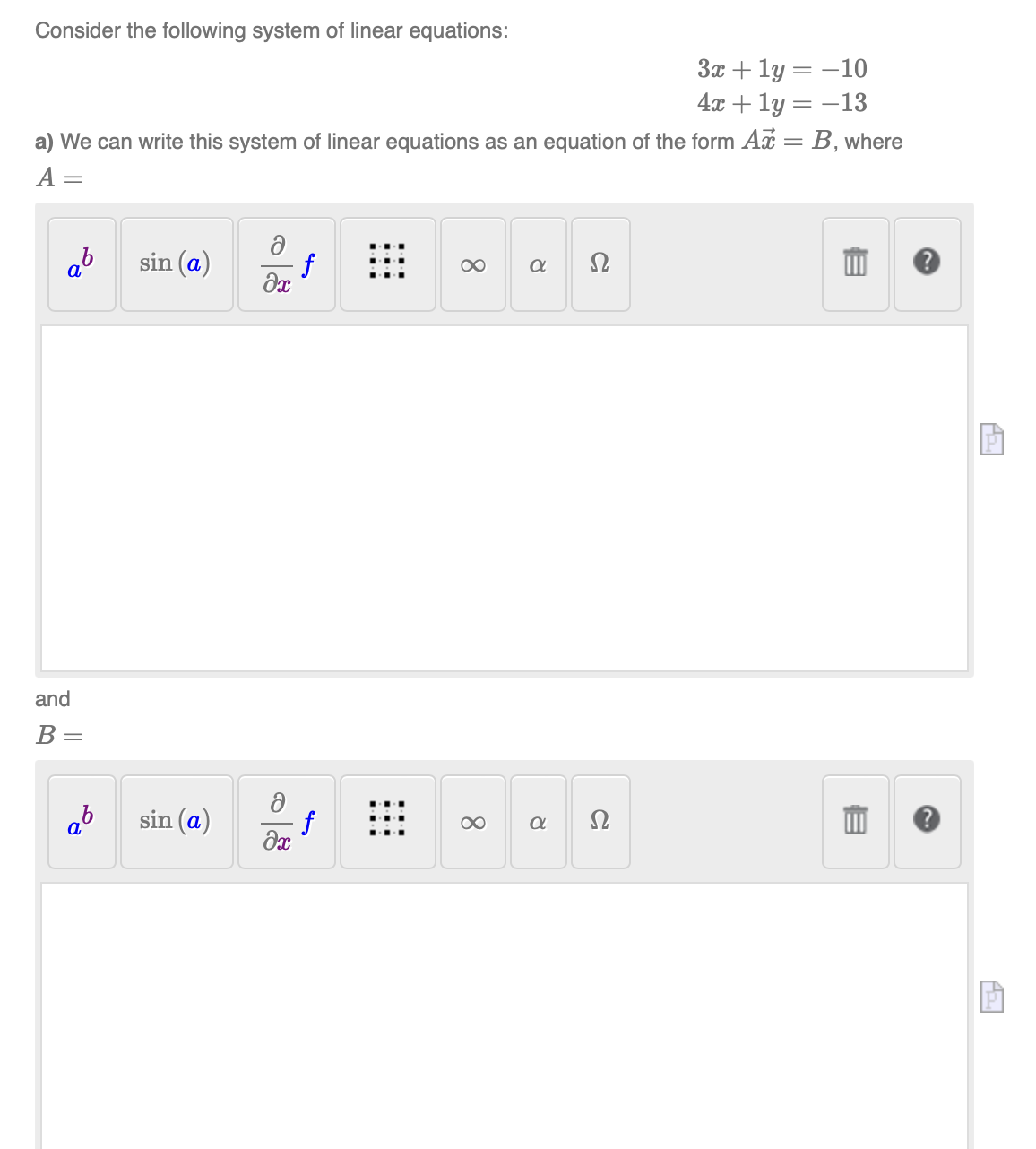Image resolution: width=1036 pixels, height=1149 pixels.
Task: Open help for the B equation editor
Action: click(927, 822)
